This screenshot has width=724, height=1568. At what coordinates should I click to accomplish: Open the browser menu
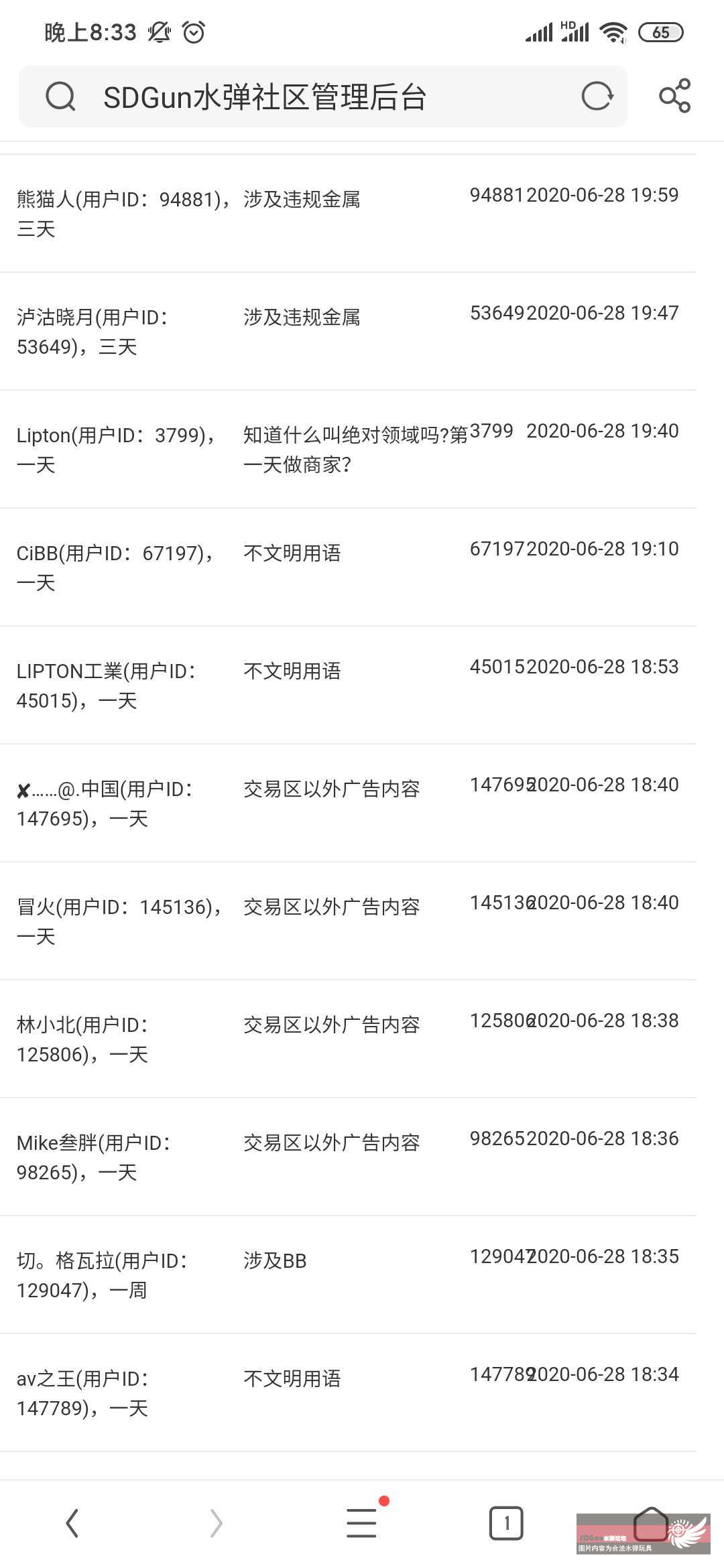click(362, 1523)
